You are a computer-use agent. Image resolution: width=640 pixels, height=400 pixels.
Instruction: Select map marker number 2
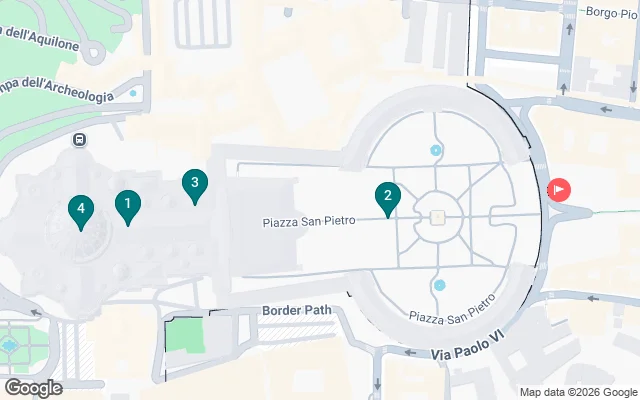click(x=388, y=197)
